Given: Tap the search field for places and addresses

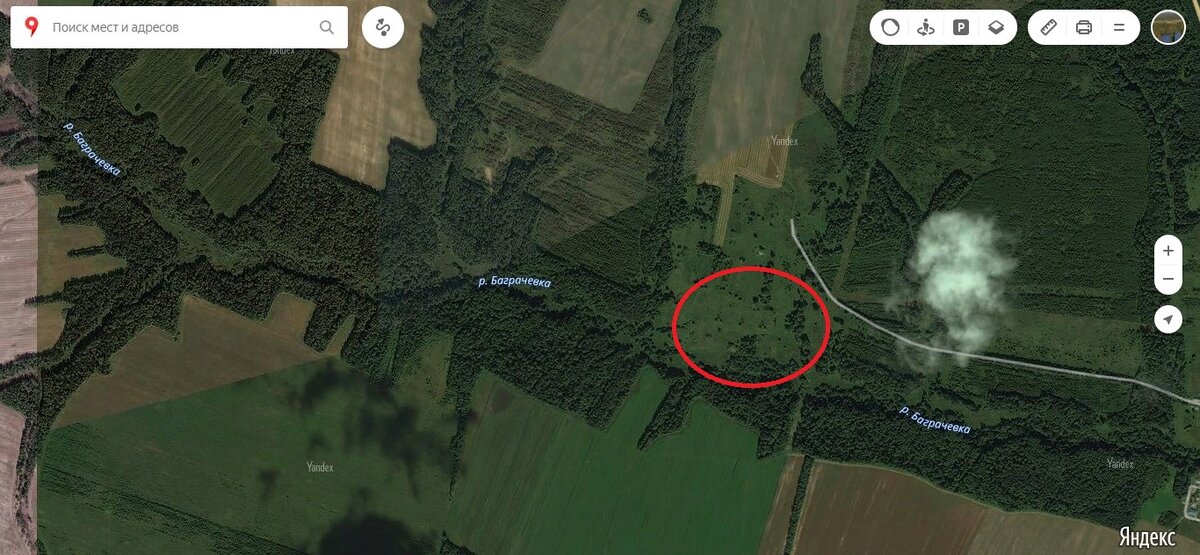Looking at the screenshot, I should tap(180, 28).
